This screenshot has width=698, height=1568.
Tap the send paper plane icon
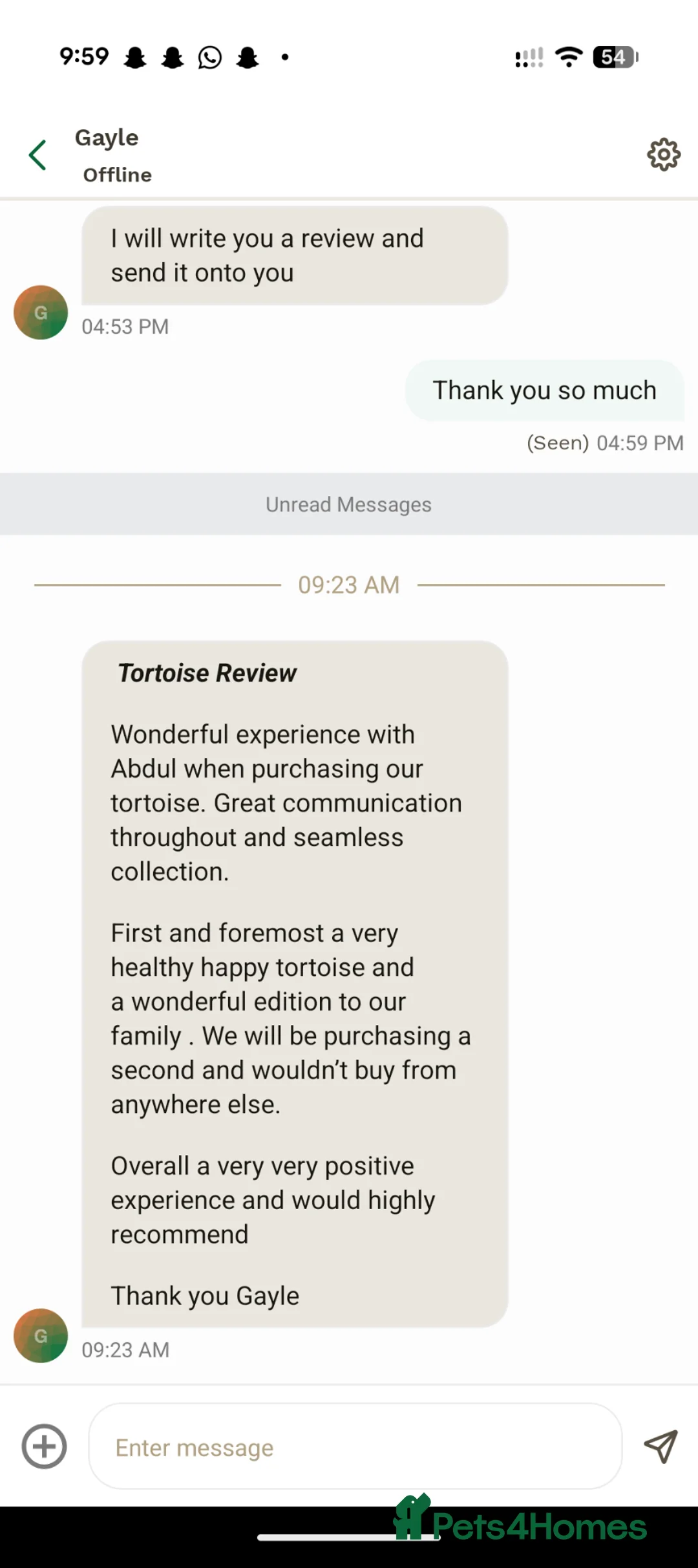662,1448
